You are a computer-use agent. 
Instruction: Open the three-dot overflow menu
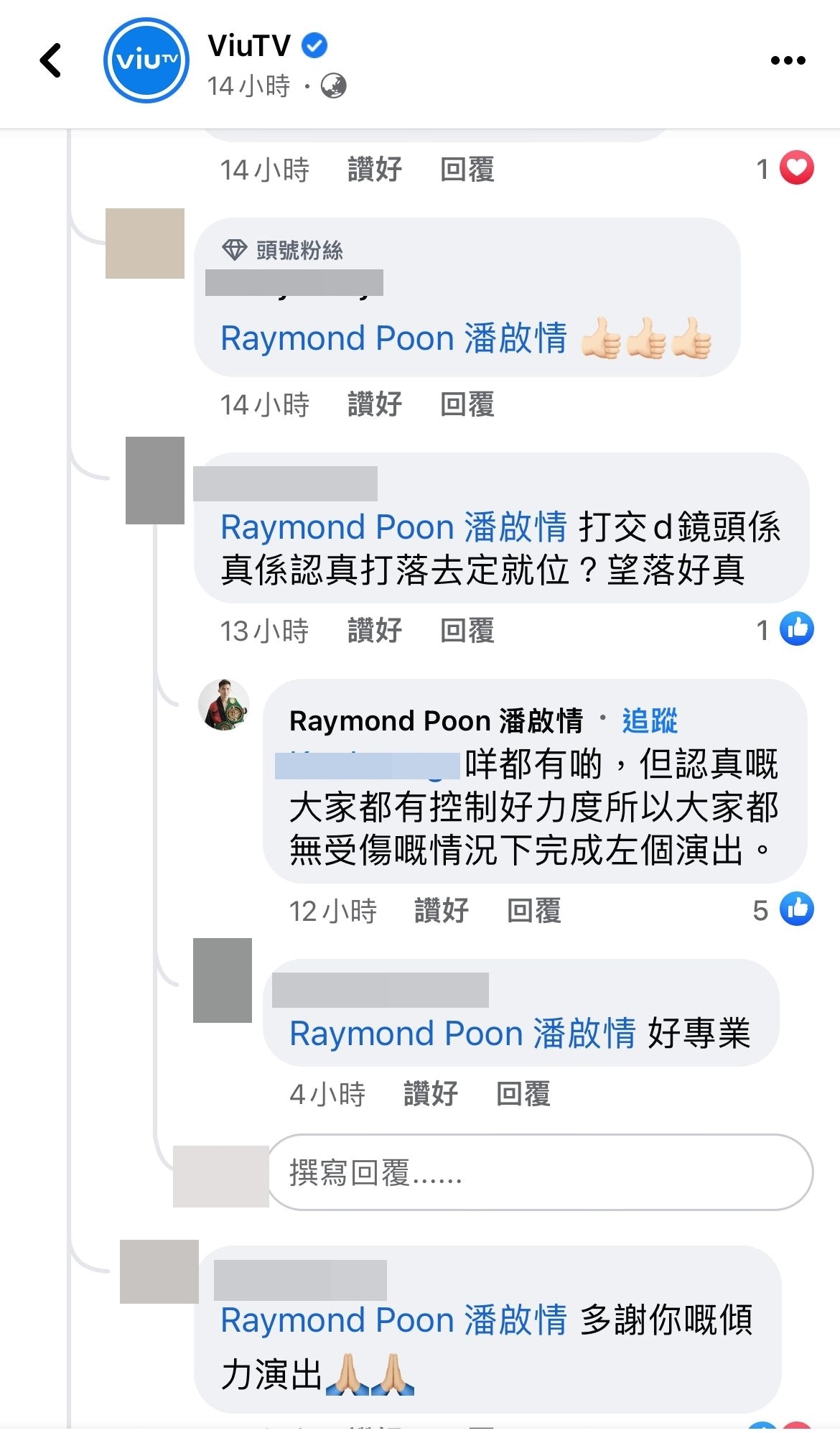pos(788,60)
